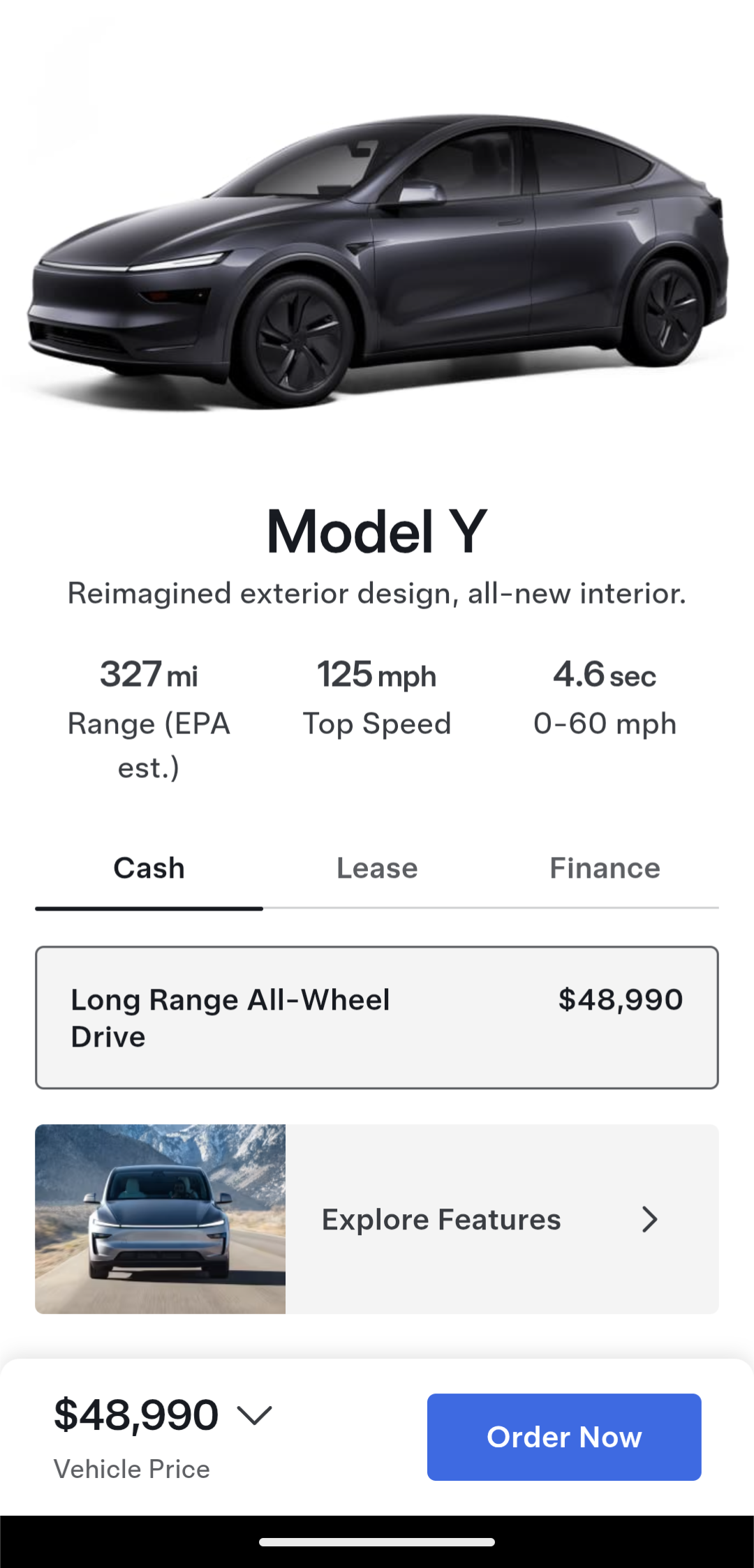Switch to the Finance tab
This screenshot has height=1568, width=754.
605,869
